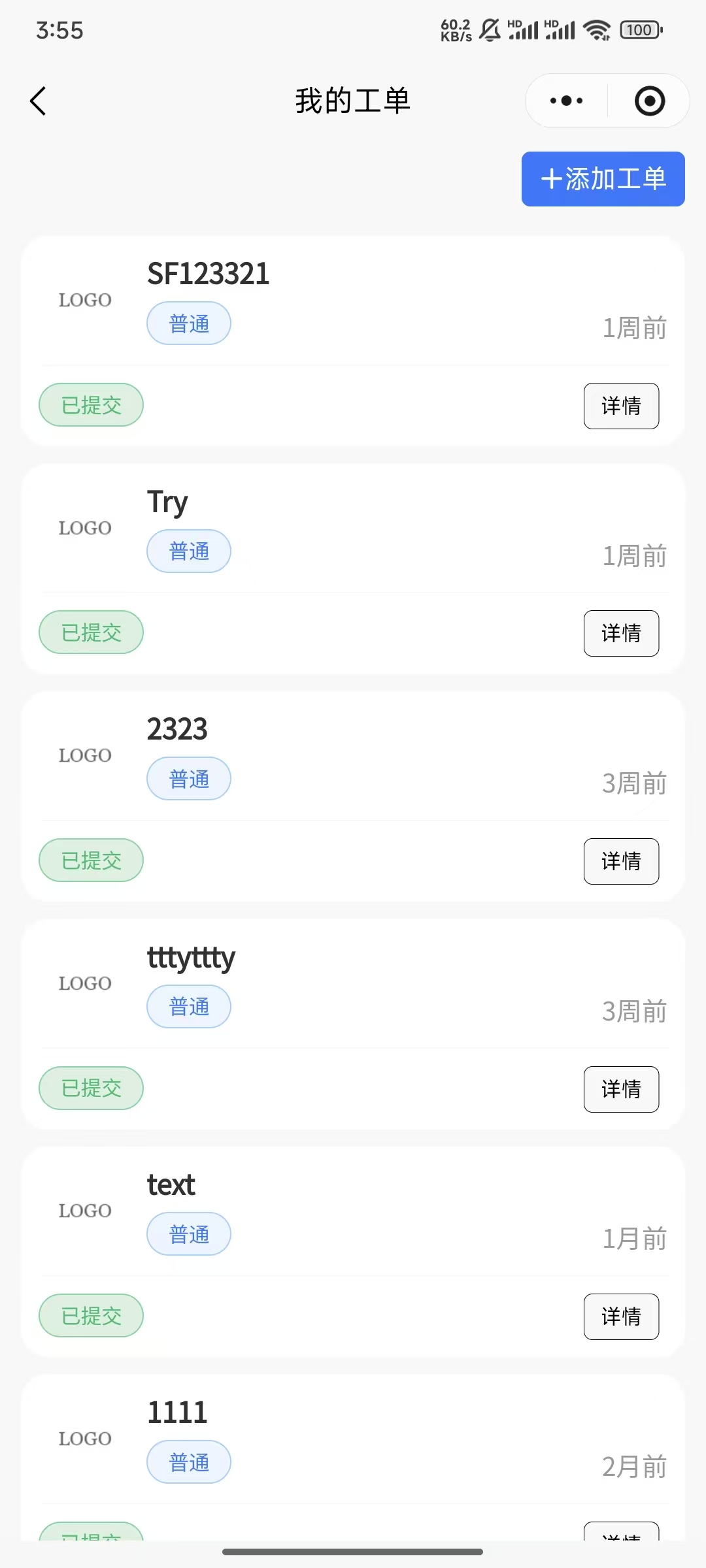View 详情 for work order SF123321

620,406
